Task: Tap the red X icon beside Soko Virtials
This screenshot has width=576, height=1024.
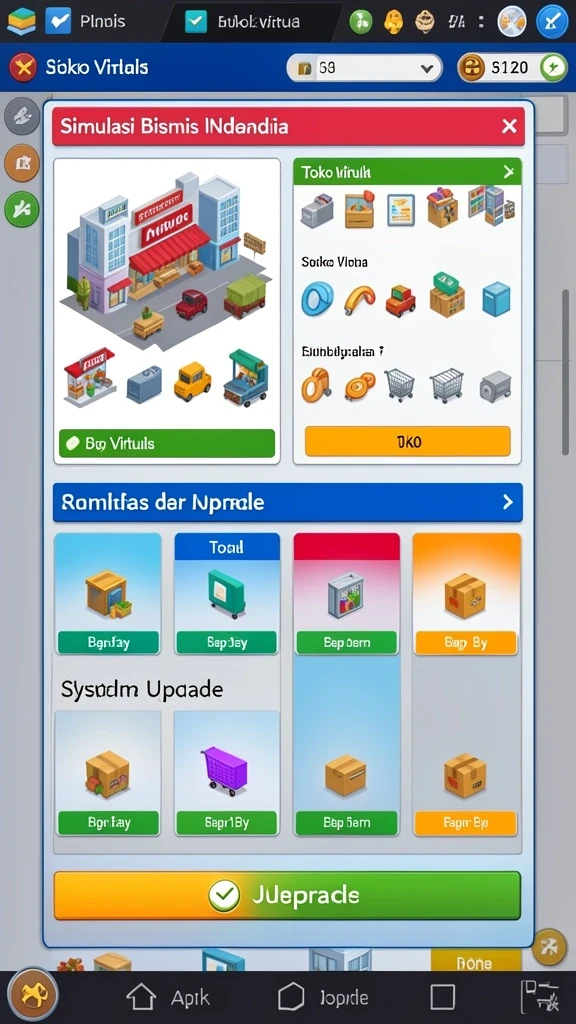Action: pyautogui.click(x=24, y=67)
